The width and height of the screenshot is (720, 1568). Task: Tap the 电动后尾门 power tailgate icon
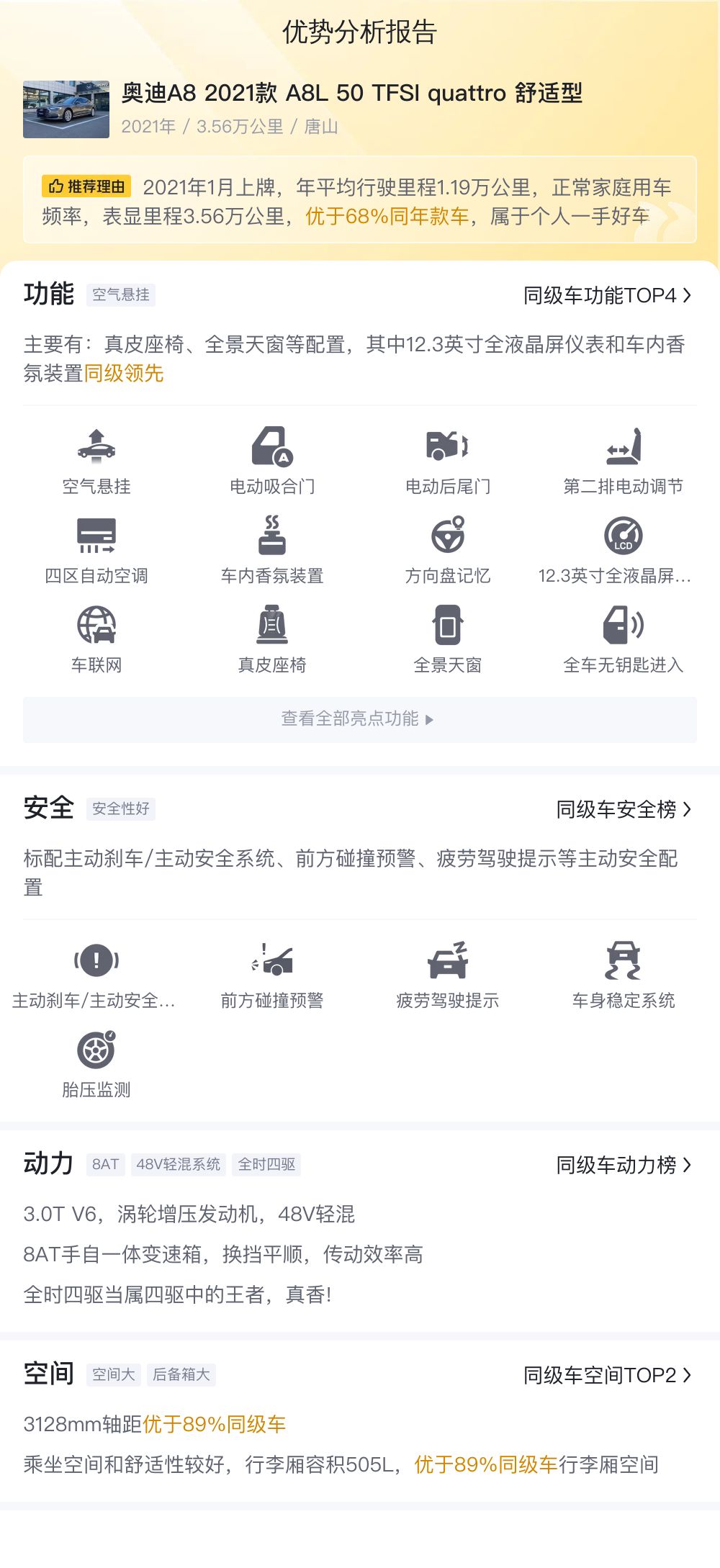[449, 448]
